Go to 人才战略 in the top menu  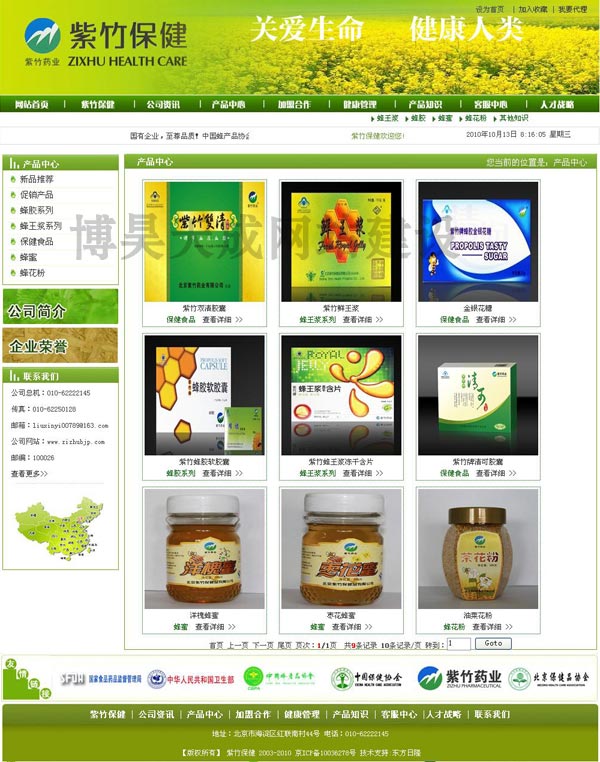(x=557, y=104)
